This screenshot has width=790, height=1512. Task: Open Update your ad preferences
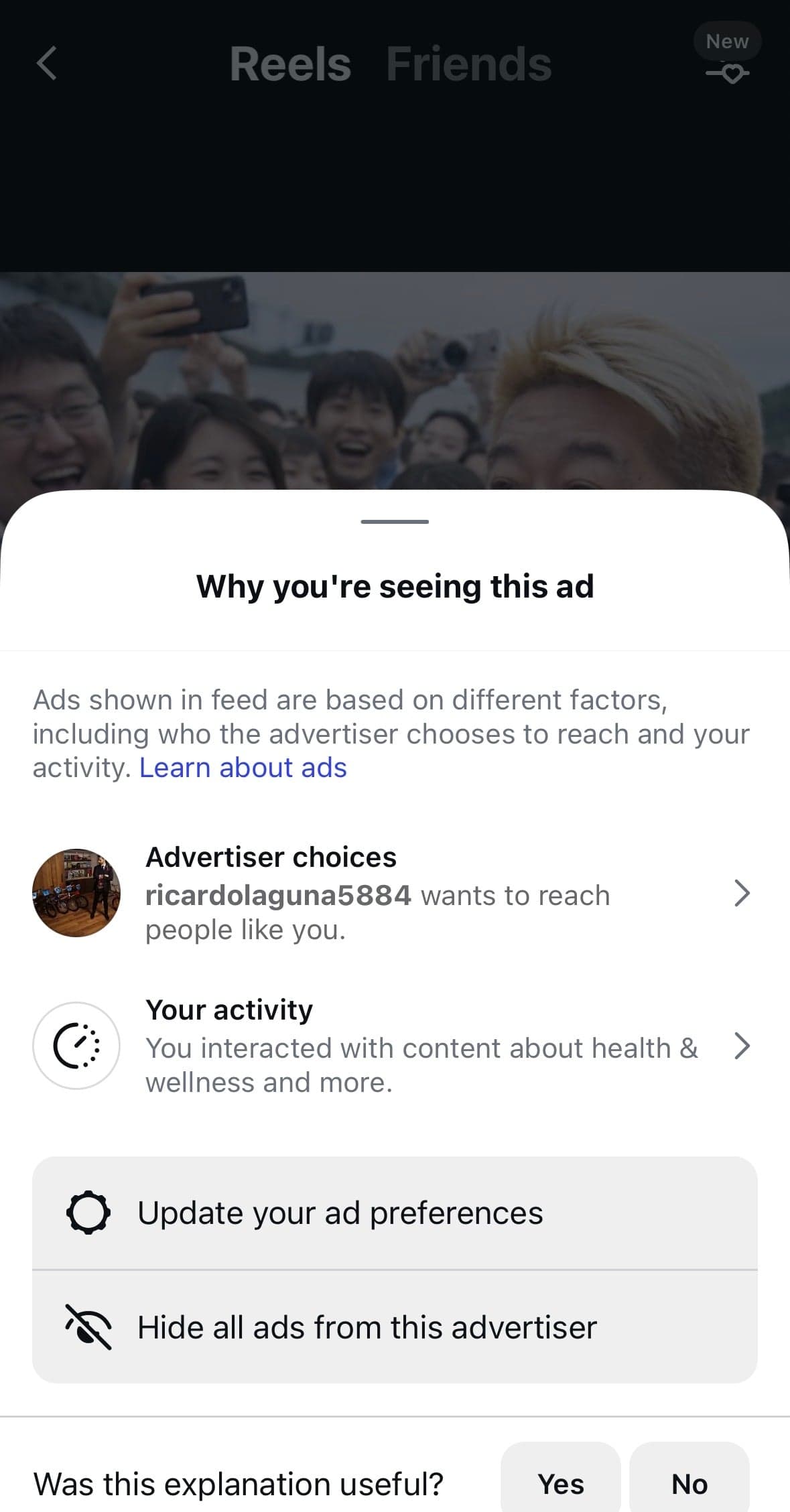[395, 1213]
